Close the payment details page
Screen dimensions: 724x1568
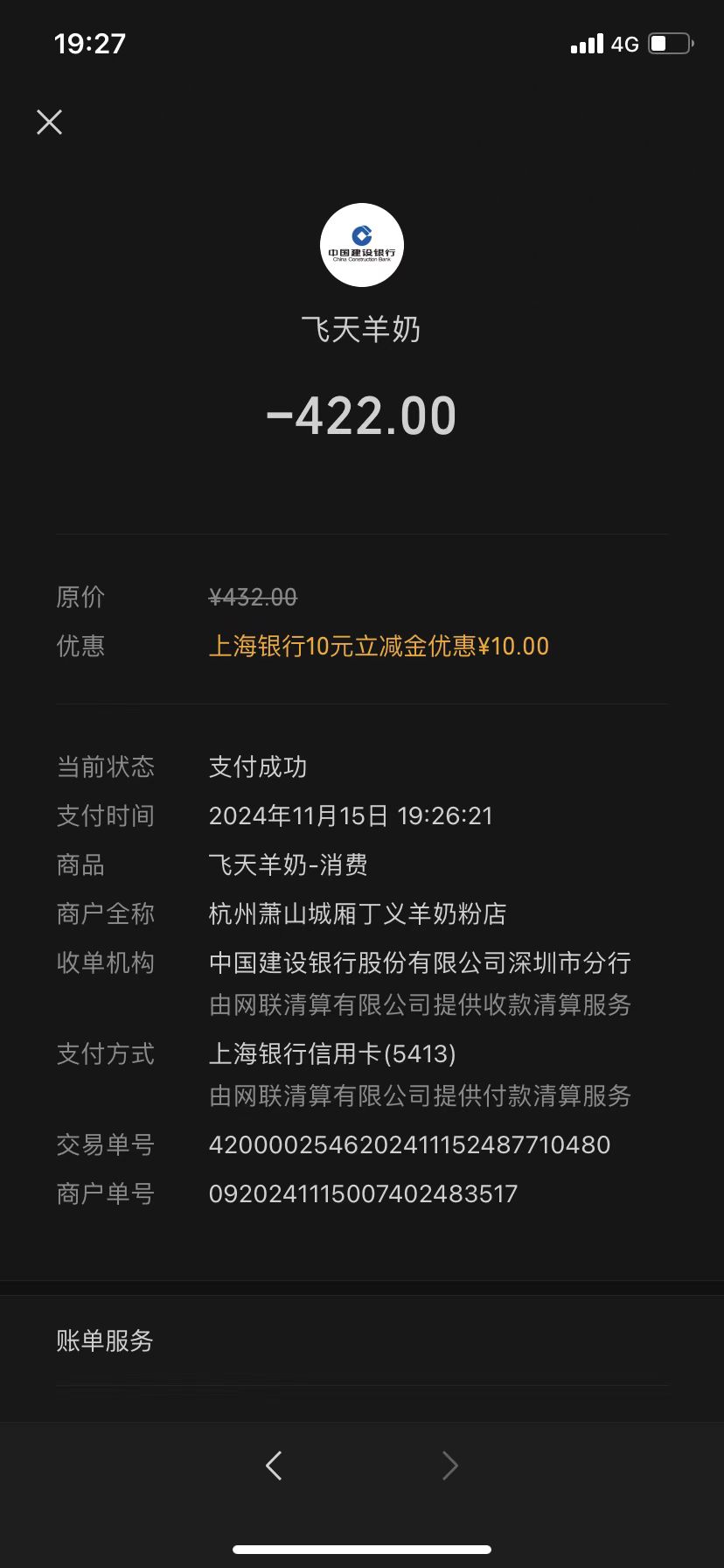point(50,122)
